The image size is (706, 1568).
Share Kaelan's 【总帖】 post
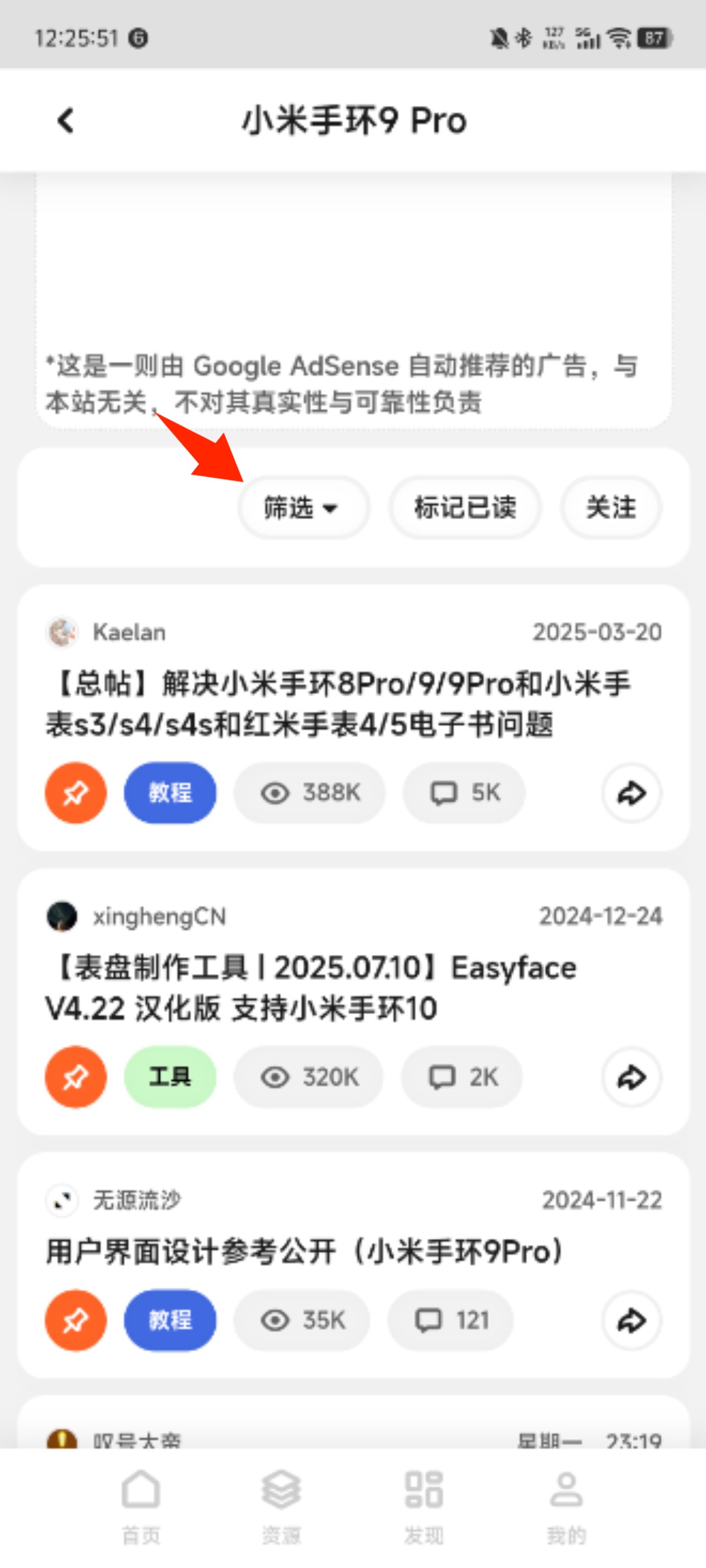pos(631,792)
